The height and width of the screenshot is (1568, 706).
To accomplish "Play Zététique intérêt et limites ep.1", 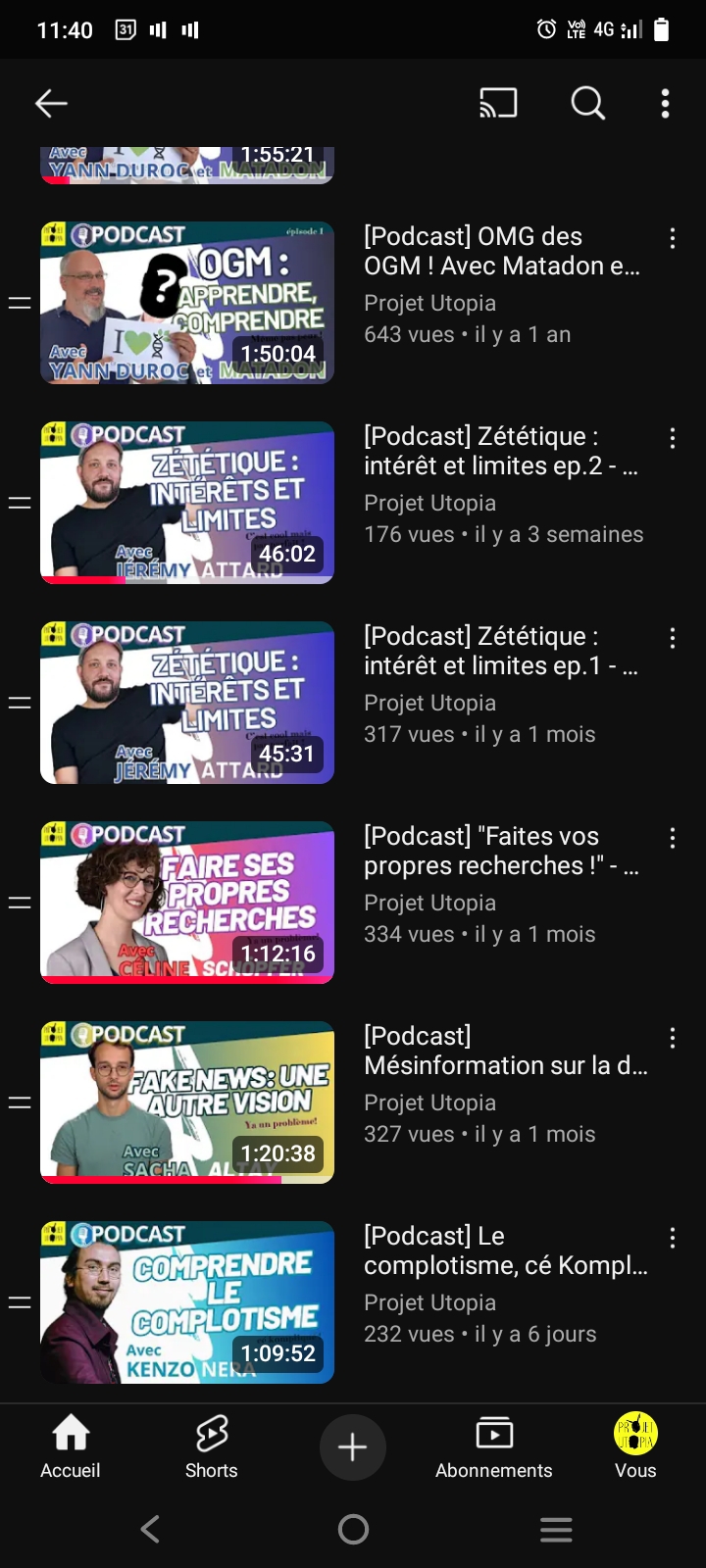I will click(187, 702).
